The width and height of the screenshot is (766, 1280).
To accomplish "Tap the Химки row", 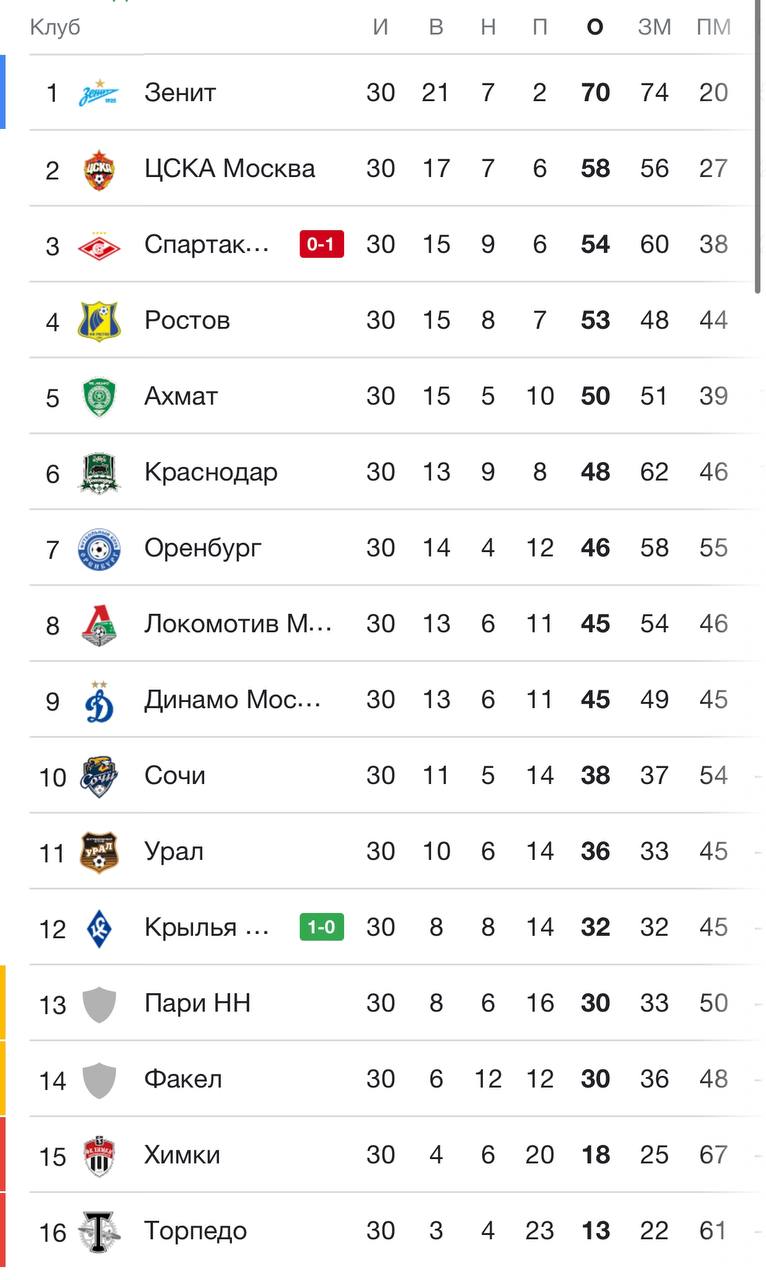I will coord(391,1157).
